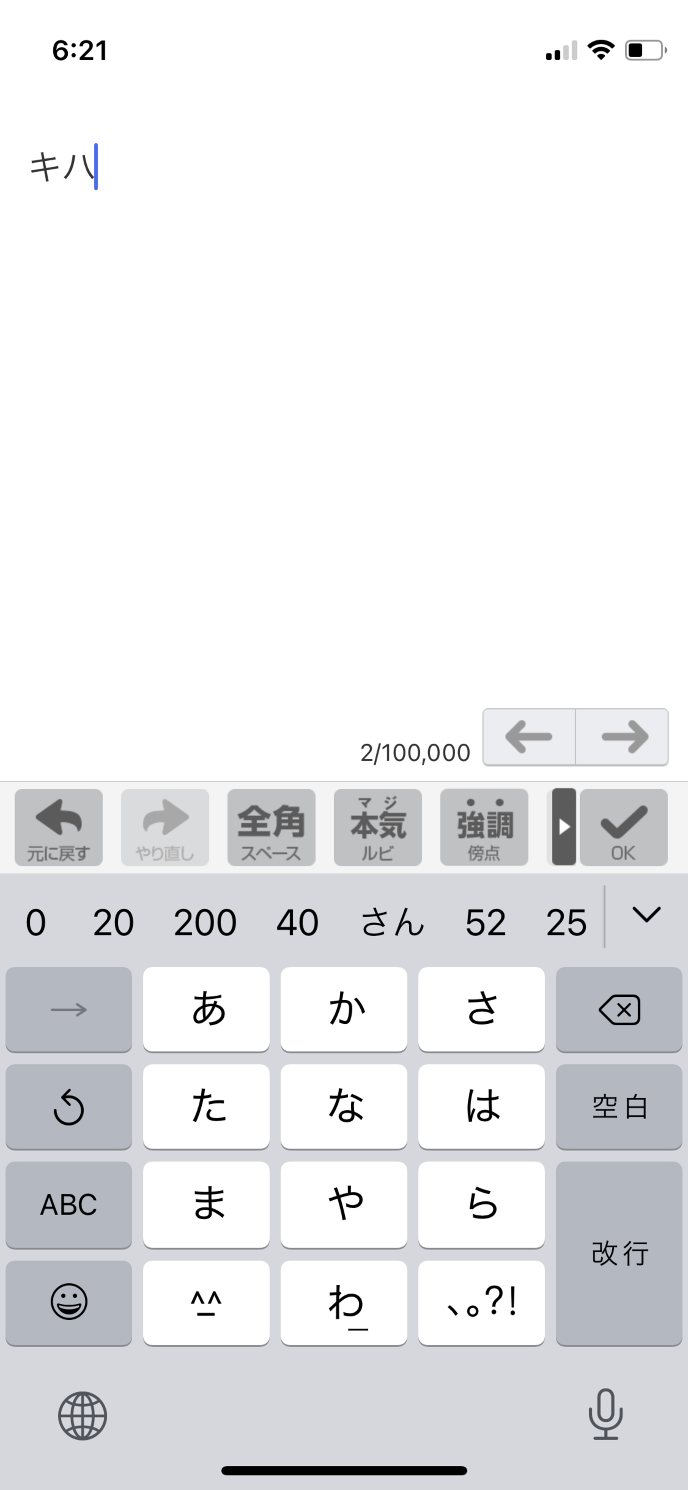Switch keyboards with the globe icon
This screenshot has width=688, height=1490.
point(82,1415)
